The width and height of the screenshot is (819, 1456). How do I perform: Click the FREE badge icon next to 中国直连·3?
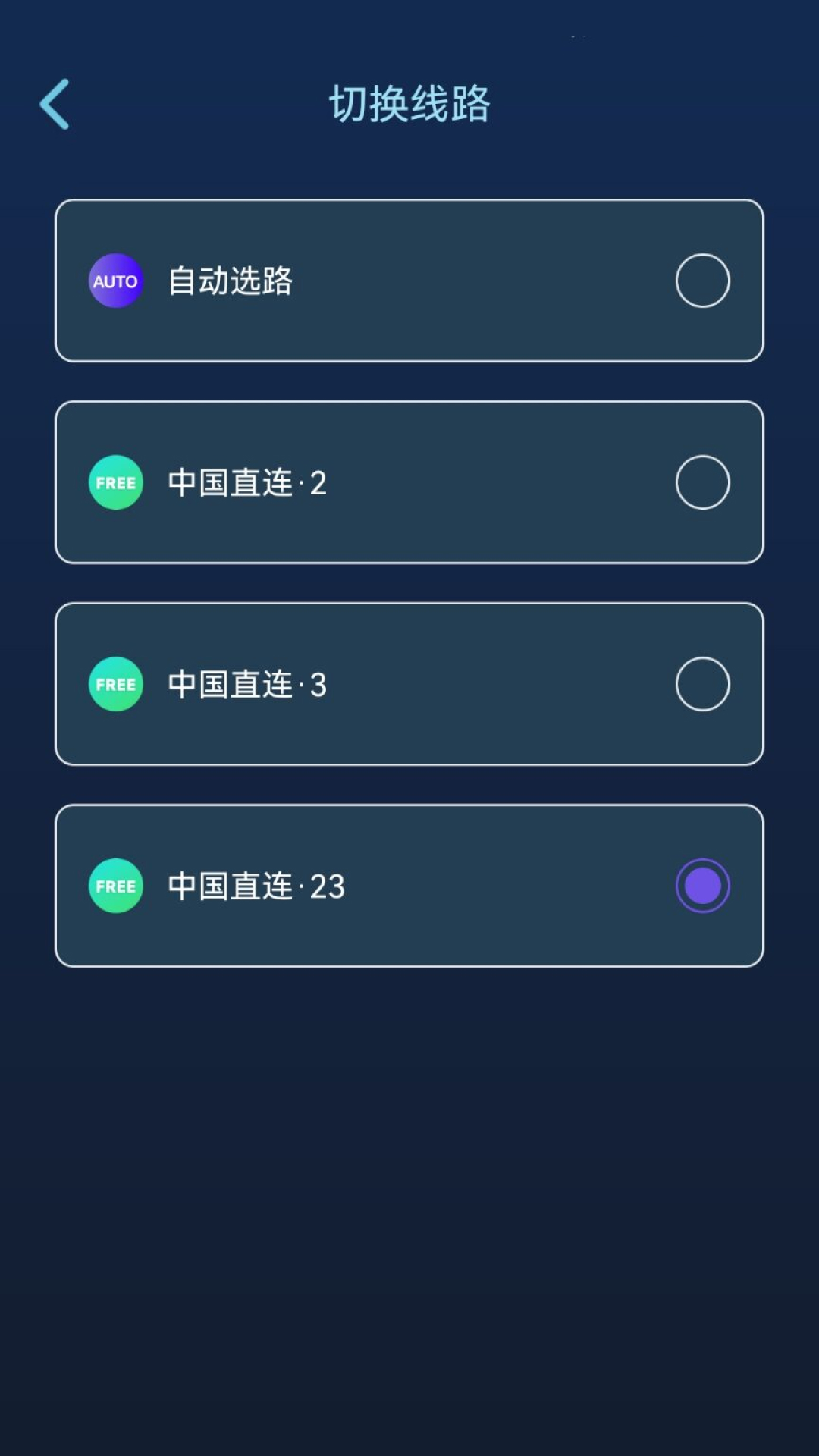pyautogui.click(x=115, y=683)
